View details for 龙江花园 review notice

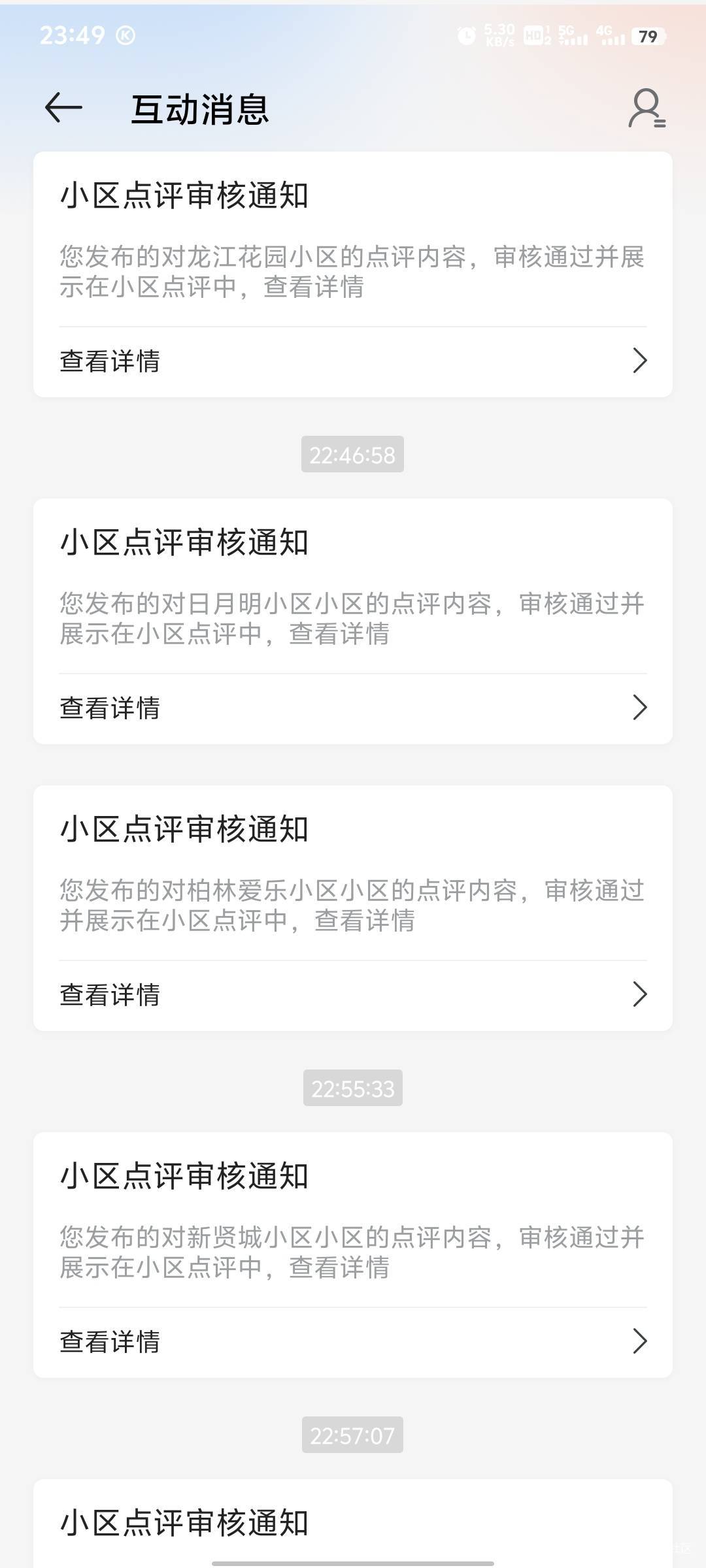click(x=353, y=361)
